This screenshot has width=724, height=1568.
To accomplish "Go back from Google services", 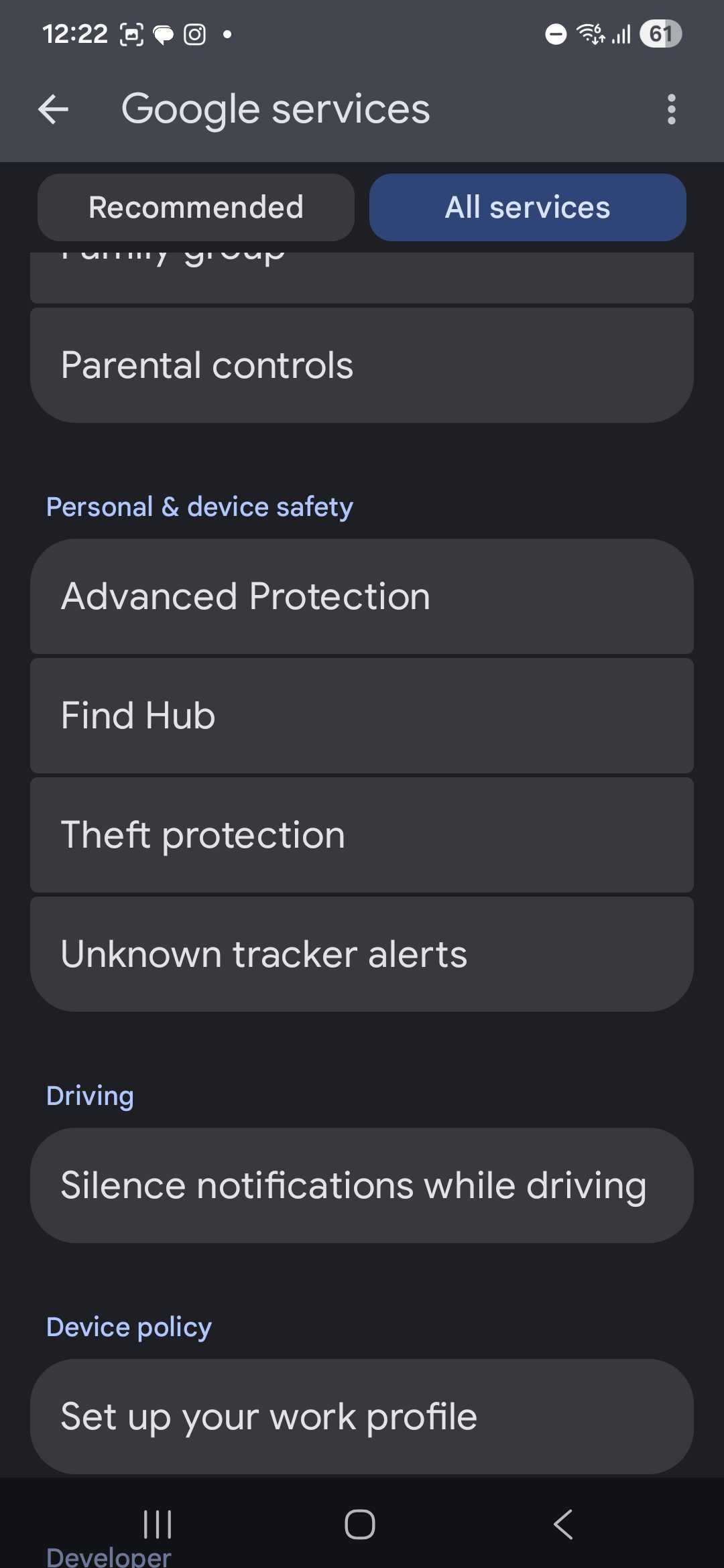I will coord(54,109).
